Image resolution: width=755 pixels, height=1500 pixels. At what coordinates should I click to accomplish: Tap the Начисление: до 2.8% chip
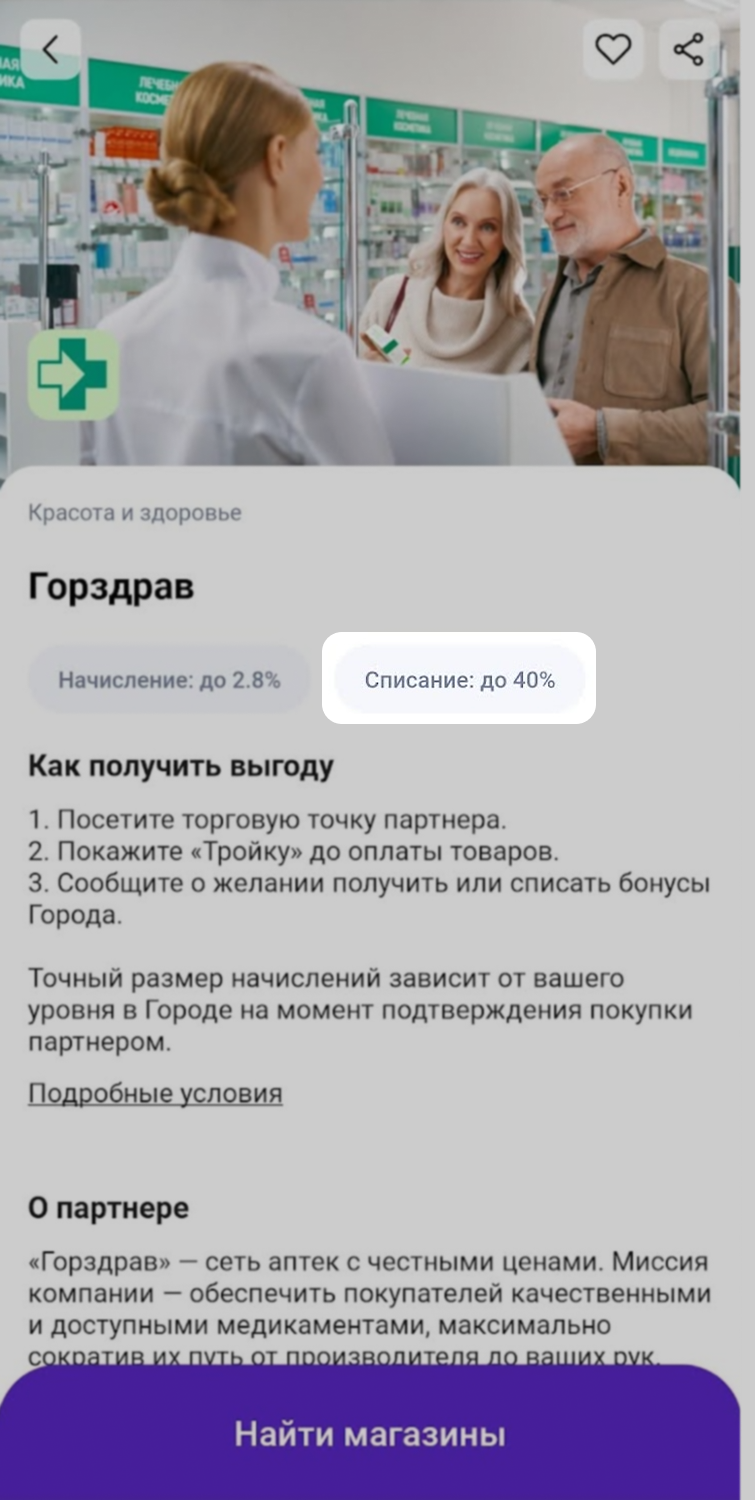[x=169, y=680]
